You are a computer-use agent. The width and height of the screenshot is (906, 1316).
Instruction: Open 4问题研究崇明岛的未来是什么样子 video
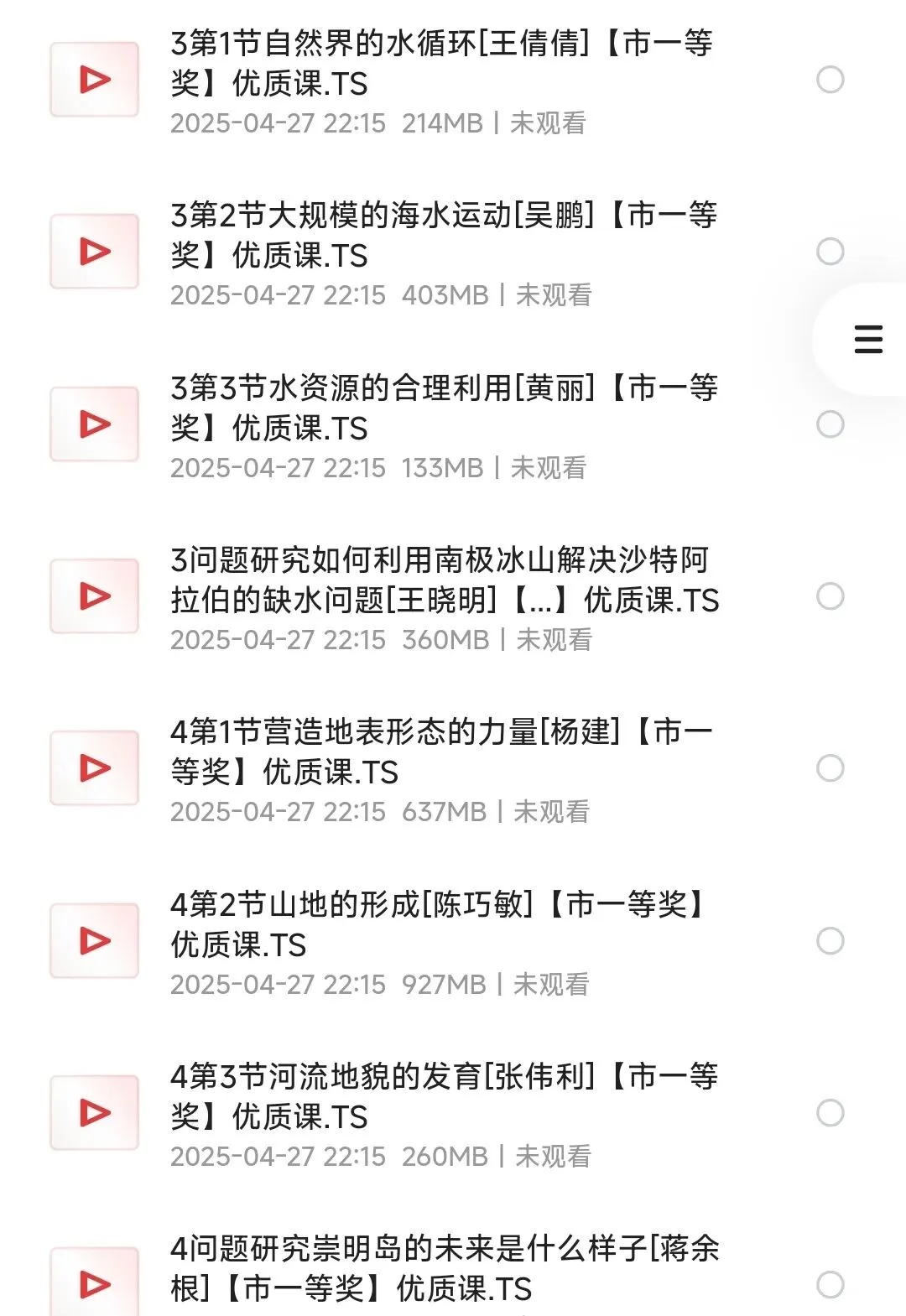point(443,1268)
